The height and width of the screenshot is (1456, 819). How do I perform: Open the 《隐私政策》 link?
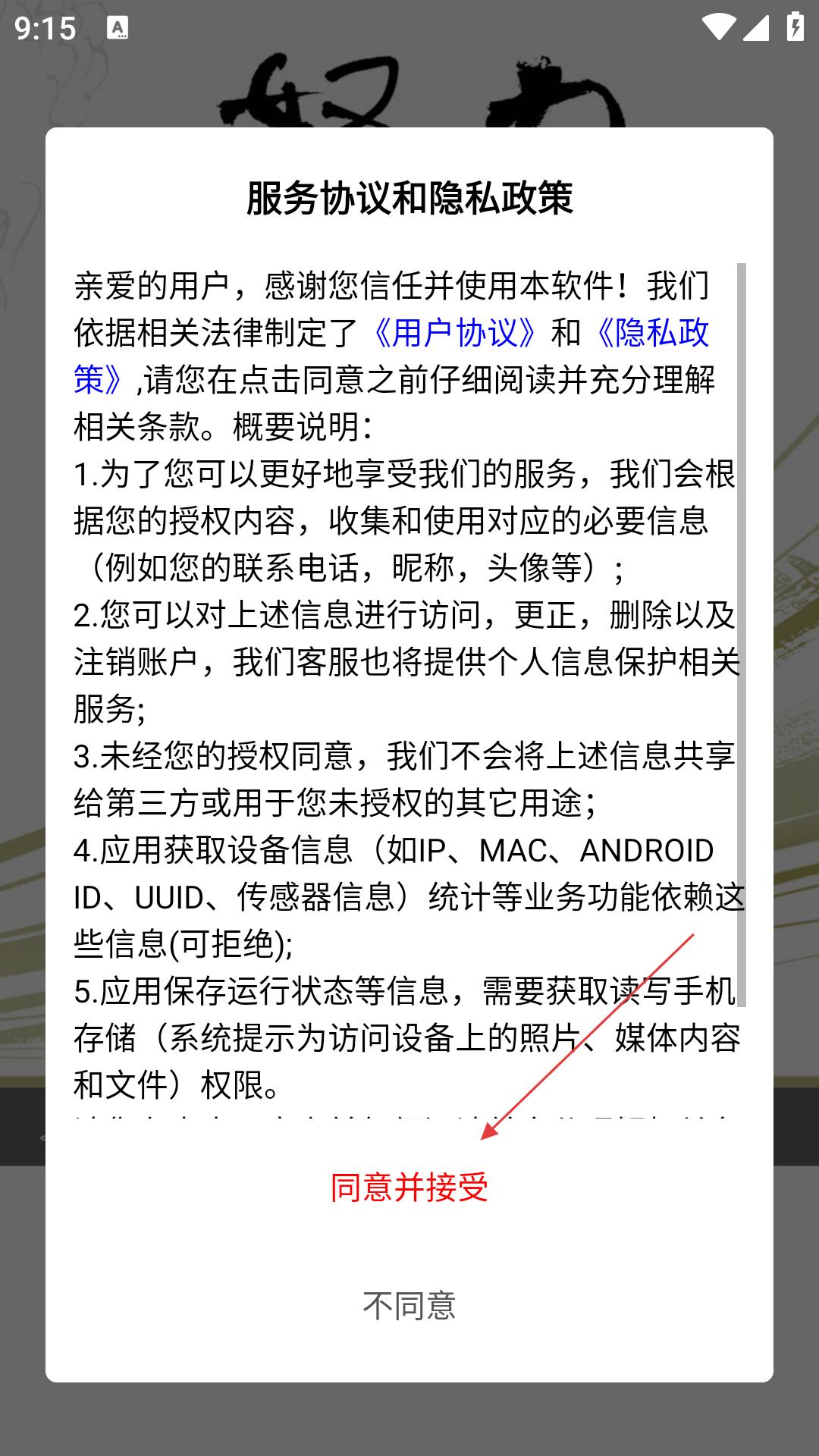pyautogui.click(x=651, y=333)
